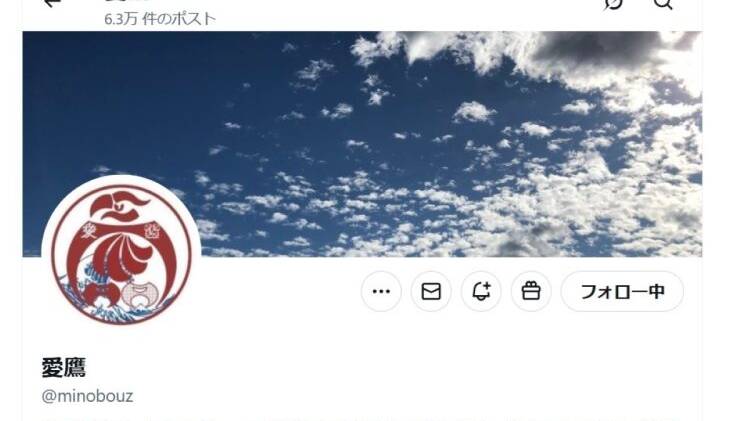This screenshot has width=750, height=421.
Task: Search this account's posts
Action: pyautogui.click(x=663, y=4)
